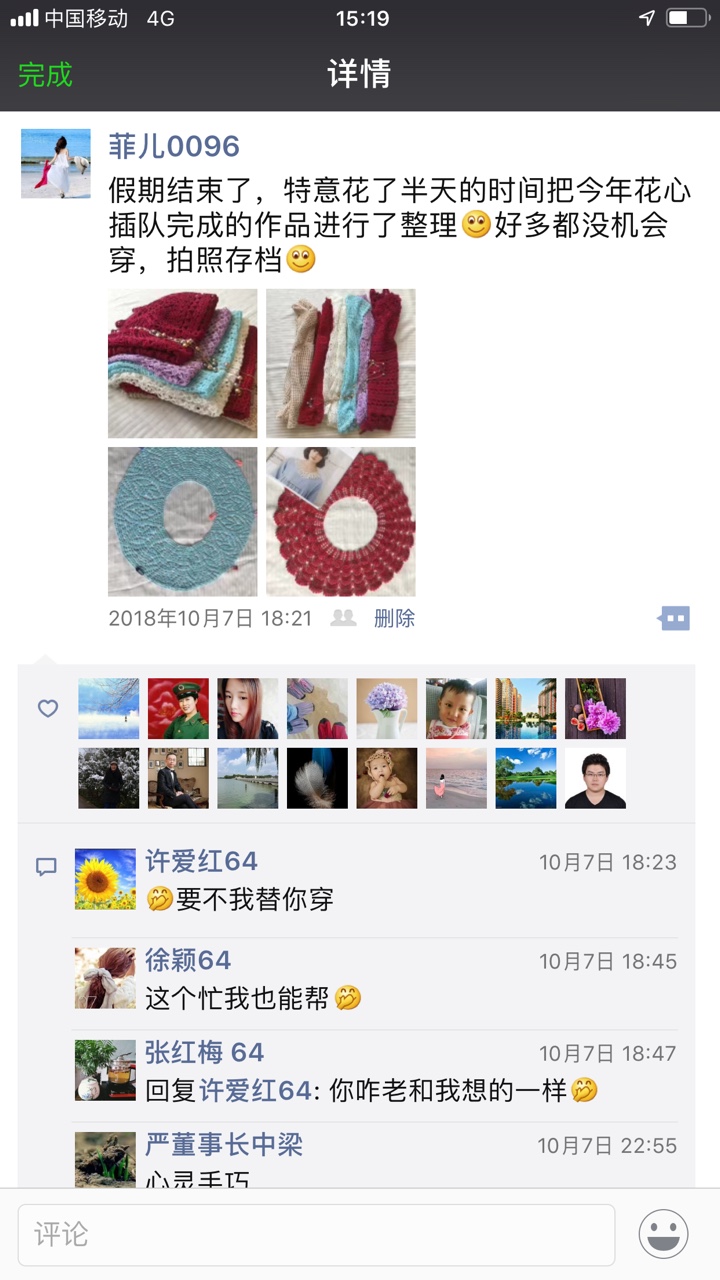
Task: Open the like and comment popup button
Action: tap(674, 618)
